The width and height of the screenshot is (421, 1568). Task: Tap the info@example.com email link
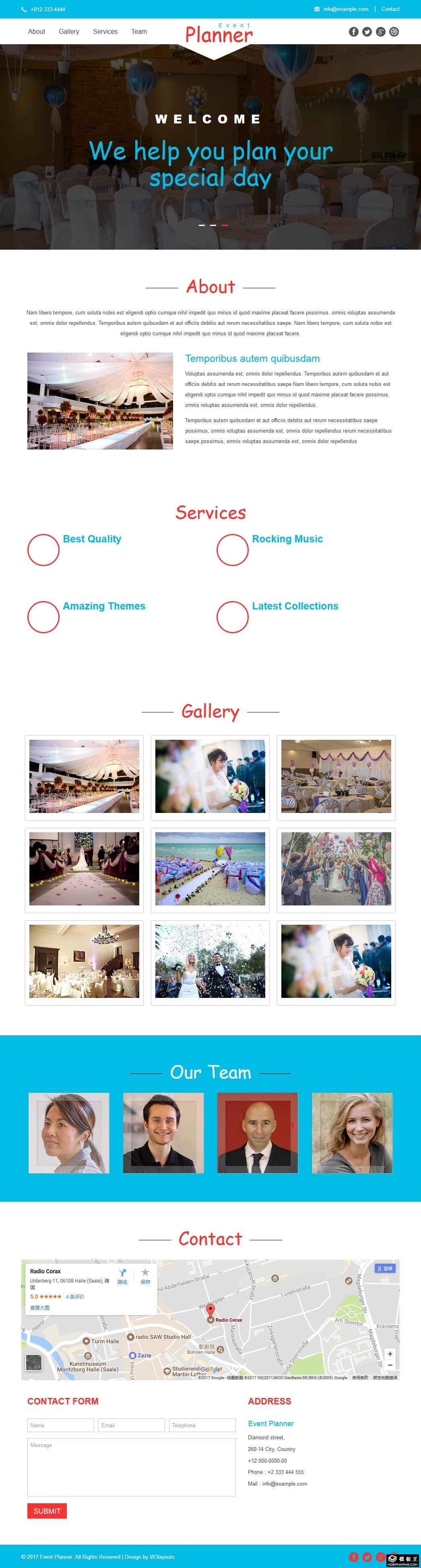[x=345, y=9]
